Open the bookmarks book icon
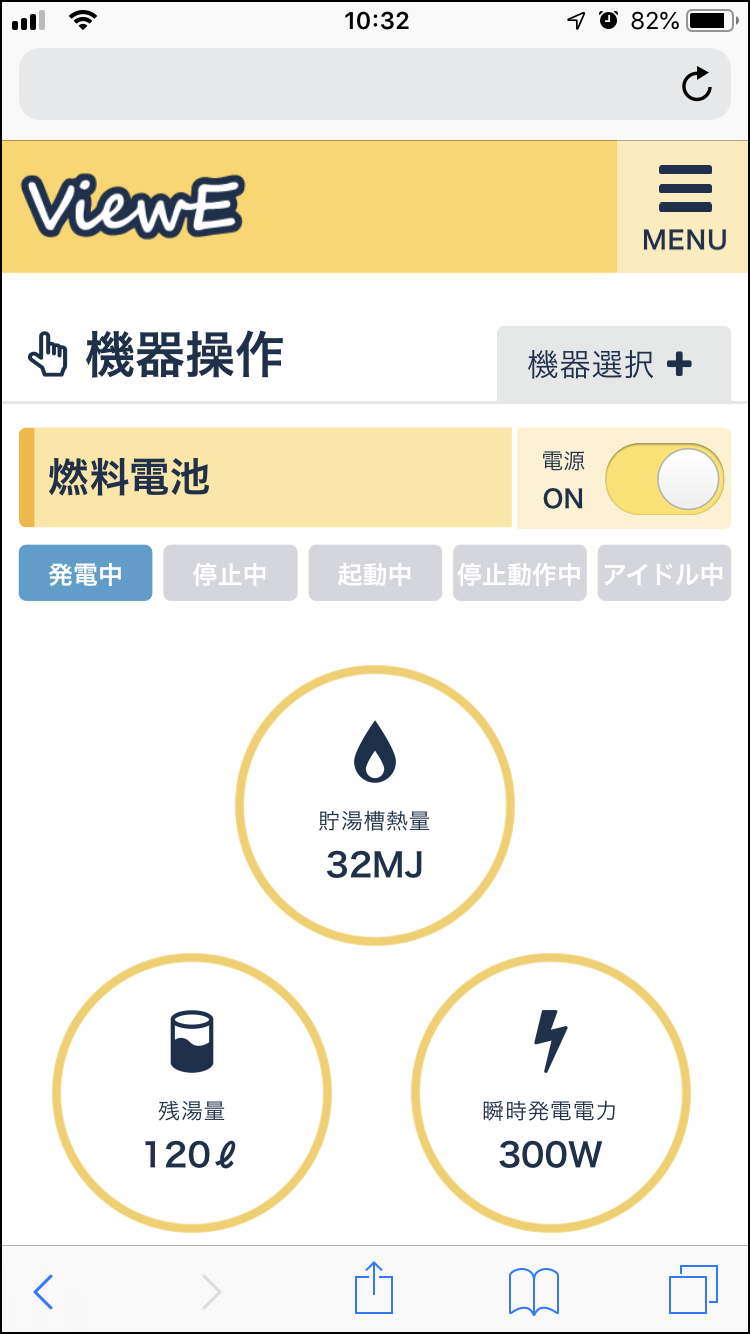The image size is (750, 1334). coord(534,1291)
